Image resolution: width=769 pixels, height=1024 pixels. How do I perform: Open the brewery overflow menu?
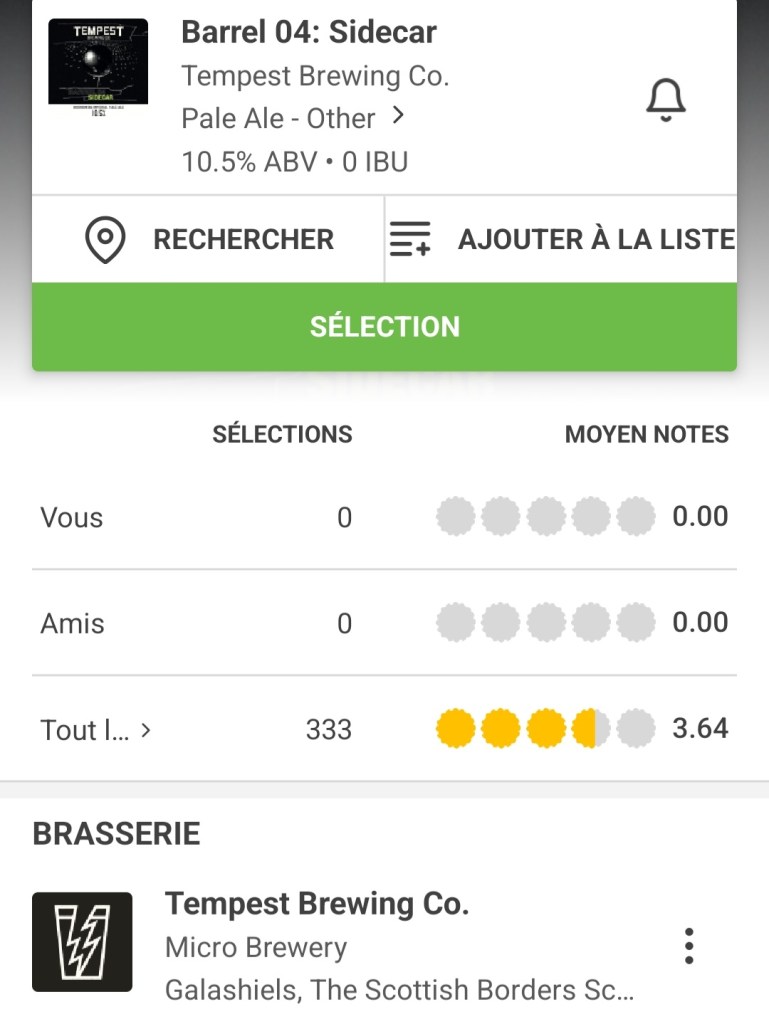[688, 945]
